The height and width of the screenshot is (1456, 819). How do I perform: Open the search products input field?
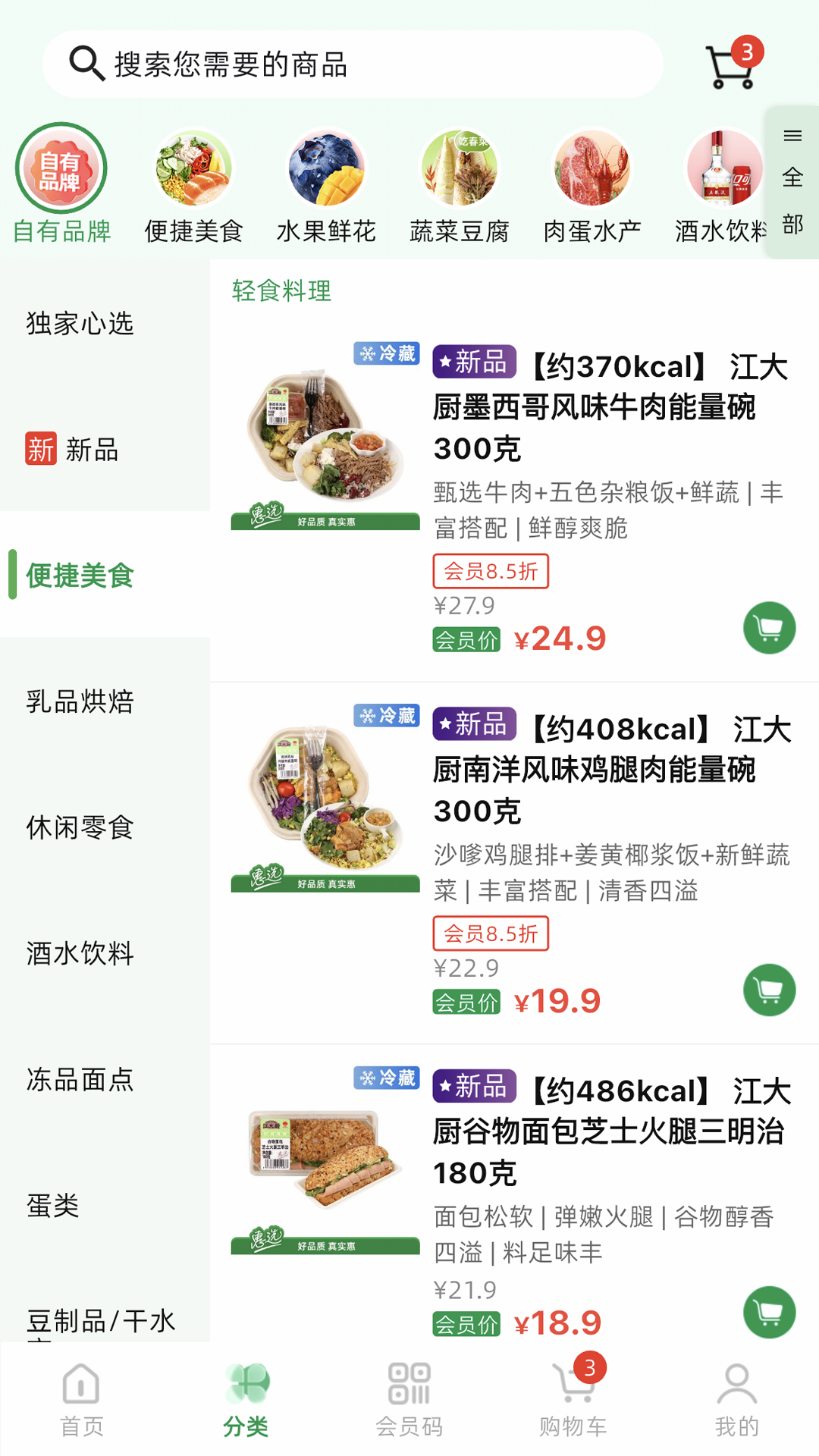tap(356, 64)
